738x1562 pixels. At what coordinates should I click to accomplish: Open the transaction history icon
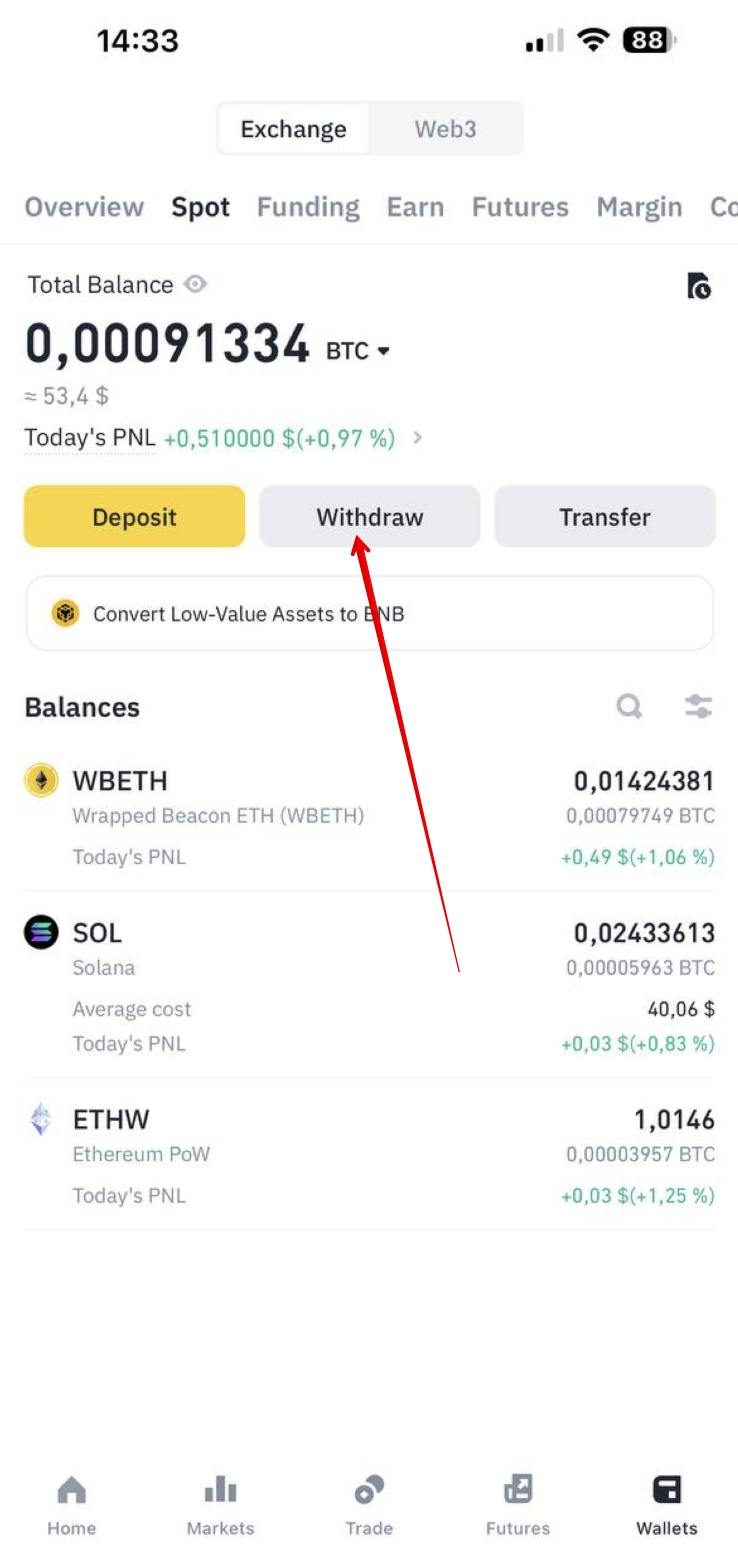pos(699,286)
